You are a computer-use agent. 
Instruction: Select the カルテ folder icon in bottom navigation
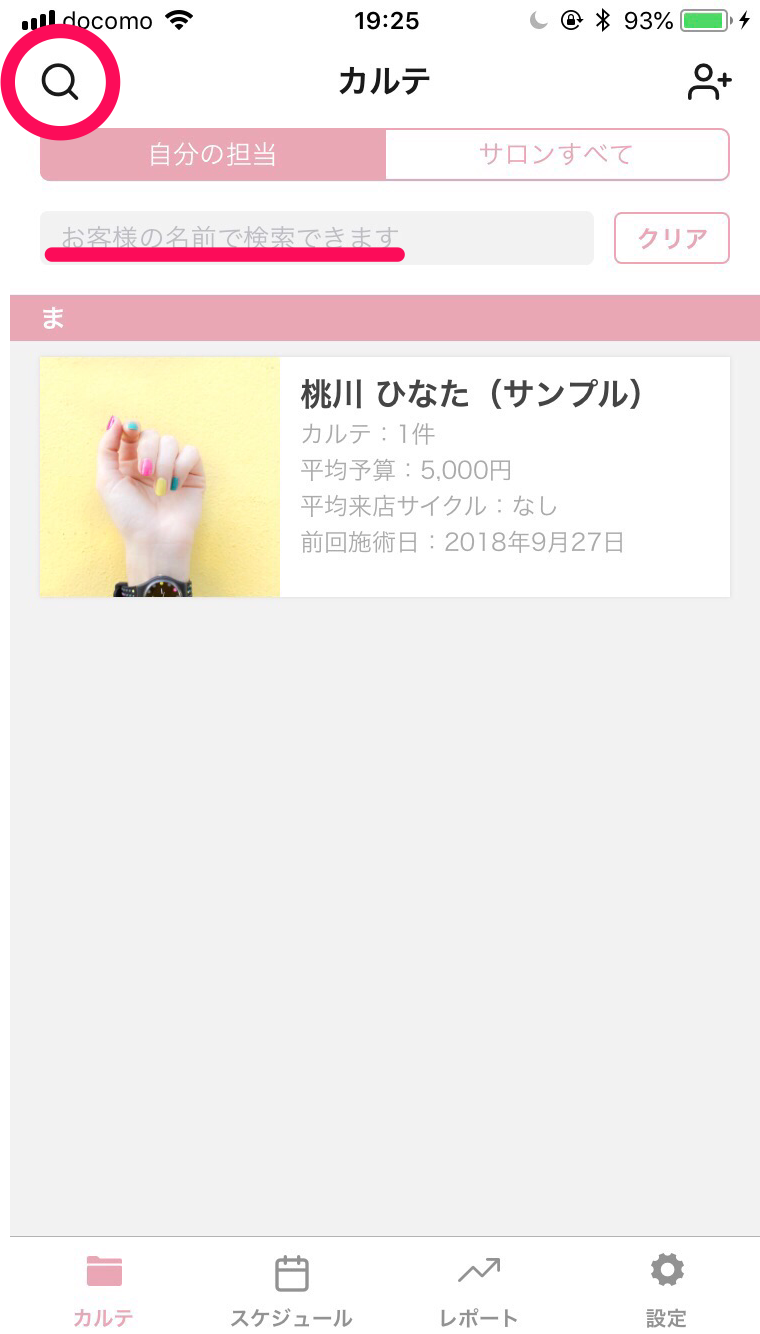[102, 1271]
